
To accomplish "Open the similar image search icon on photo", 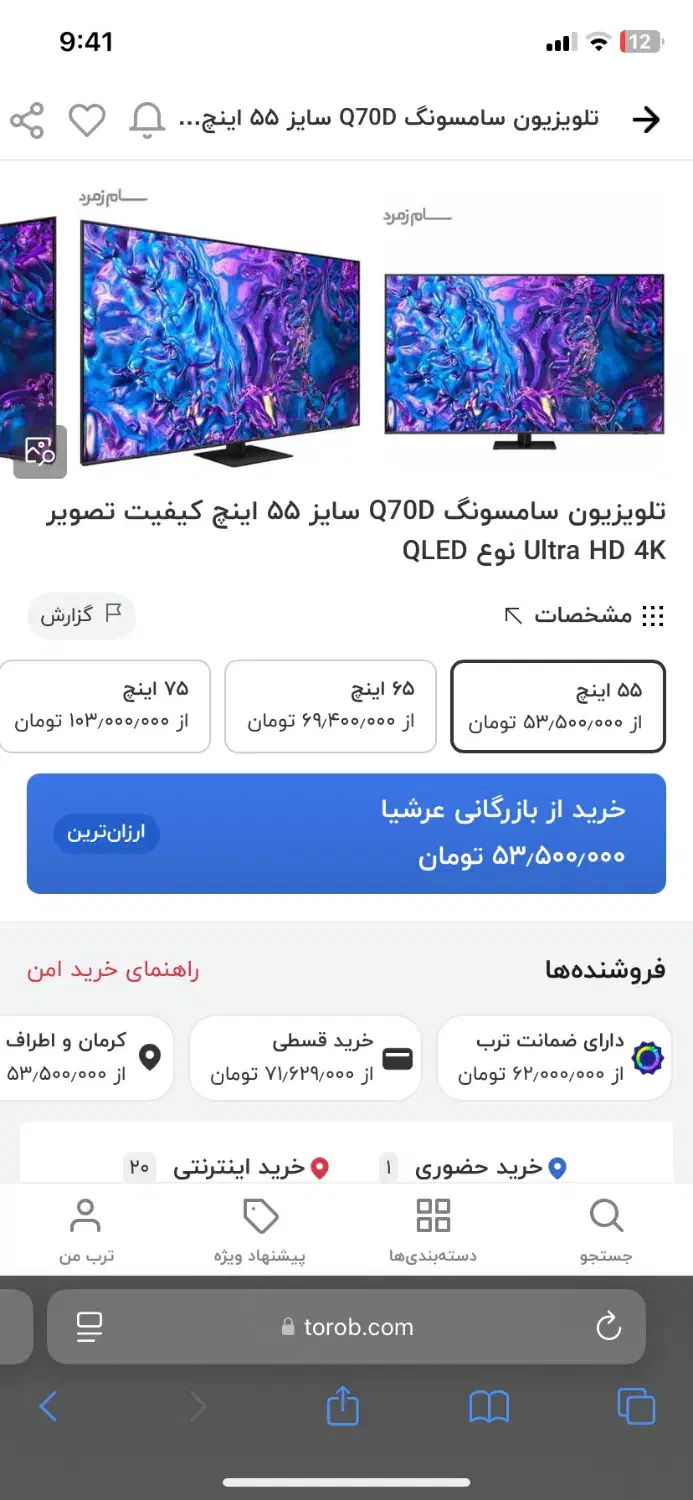I will click(x=40, y=451).
